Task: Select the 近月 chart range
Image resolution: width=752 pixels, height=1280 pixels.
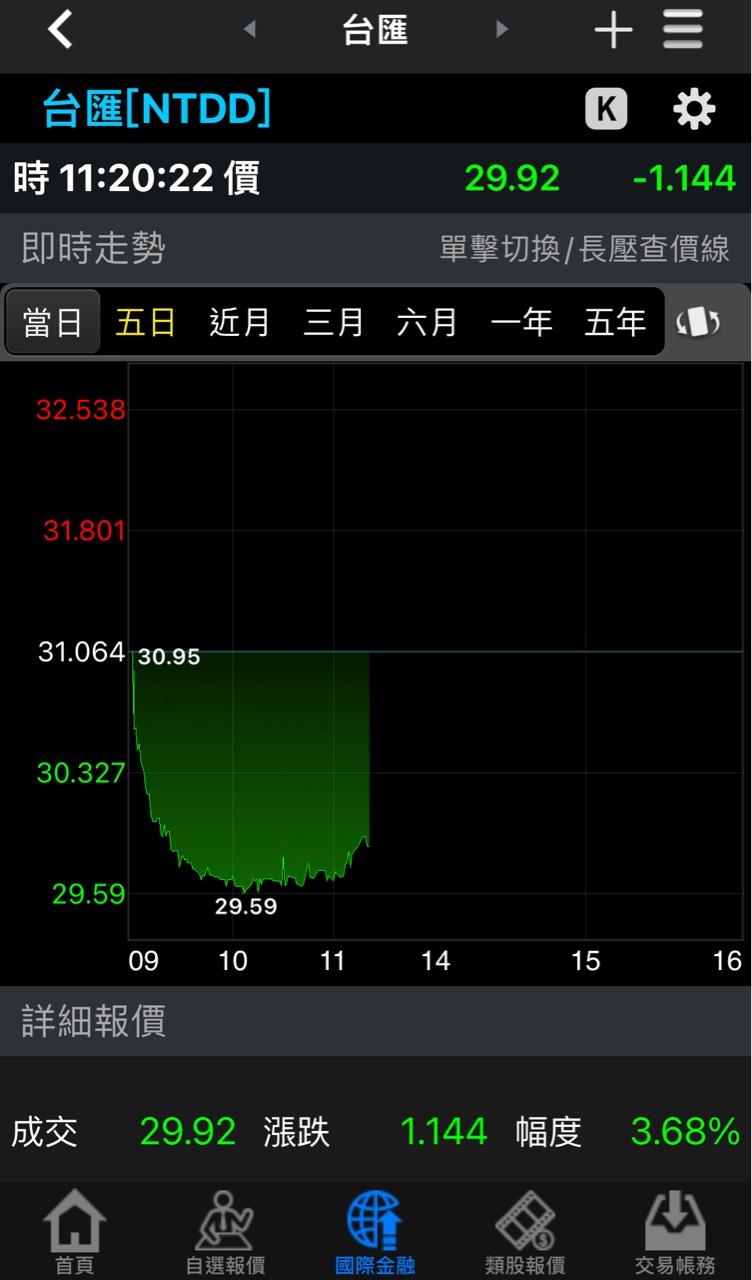Action: point(240,322)
